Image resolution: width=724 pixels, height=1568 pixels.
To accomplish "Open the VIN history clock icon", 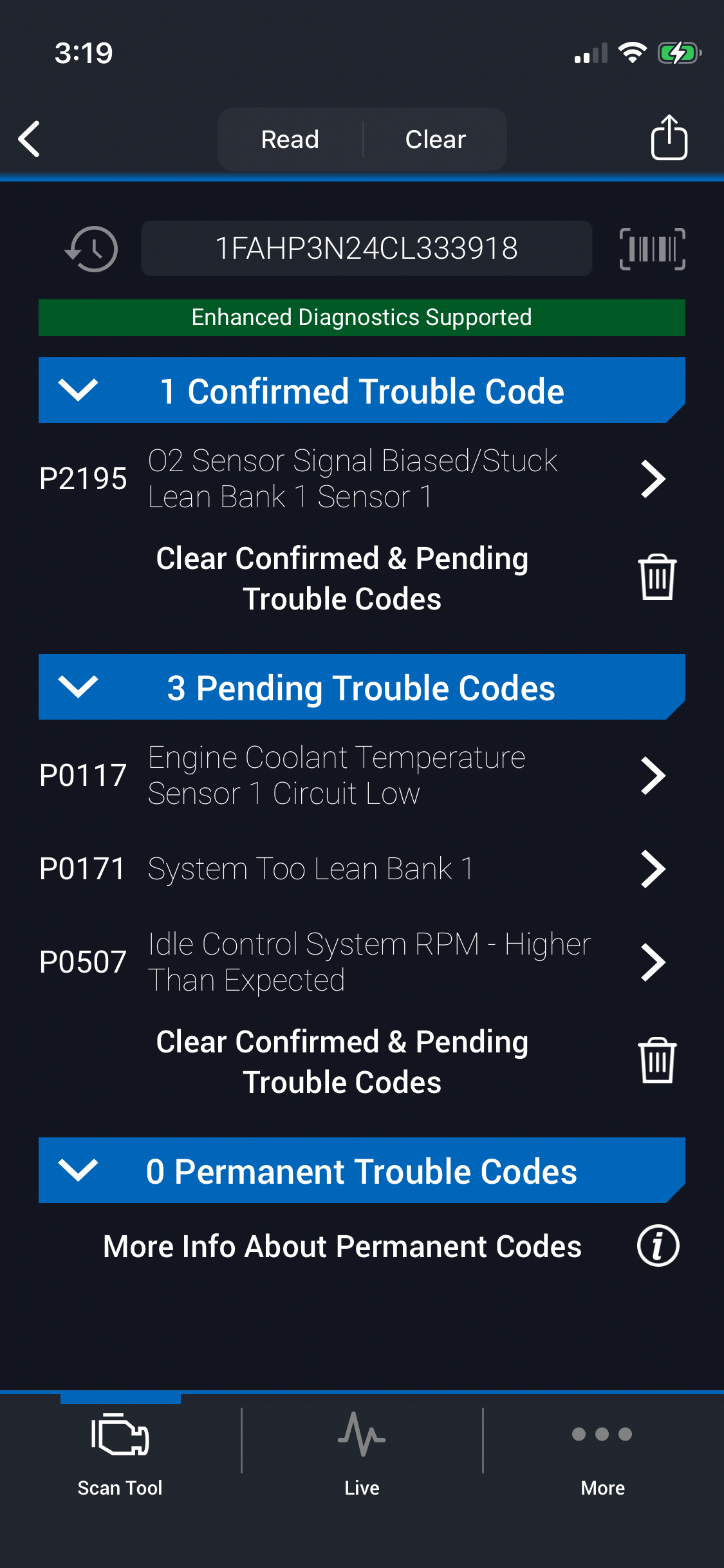I will [91, 248].
